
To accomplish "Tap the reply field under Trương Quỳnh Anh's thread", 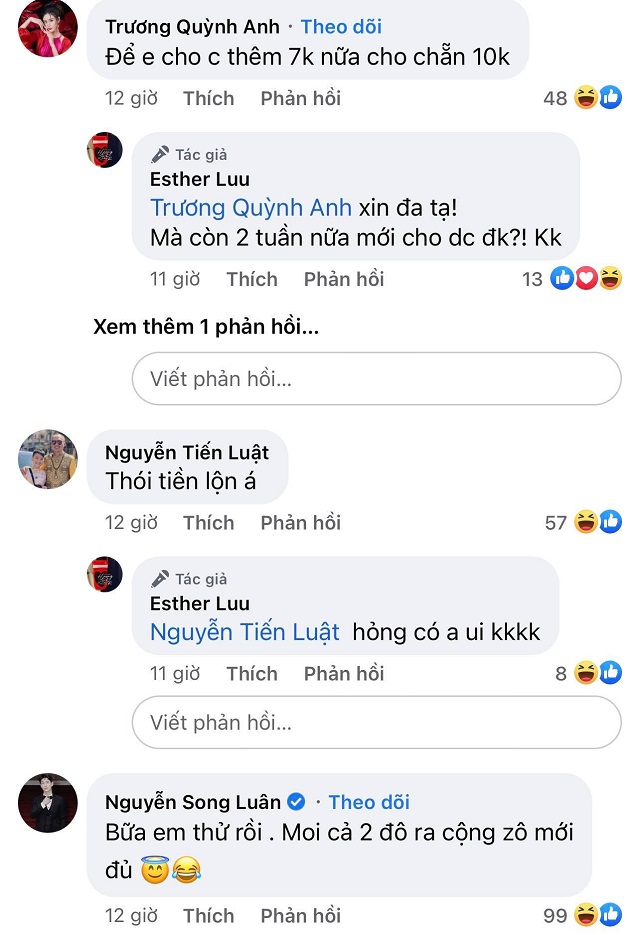I will point(376,379).
